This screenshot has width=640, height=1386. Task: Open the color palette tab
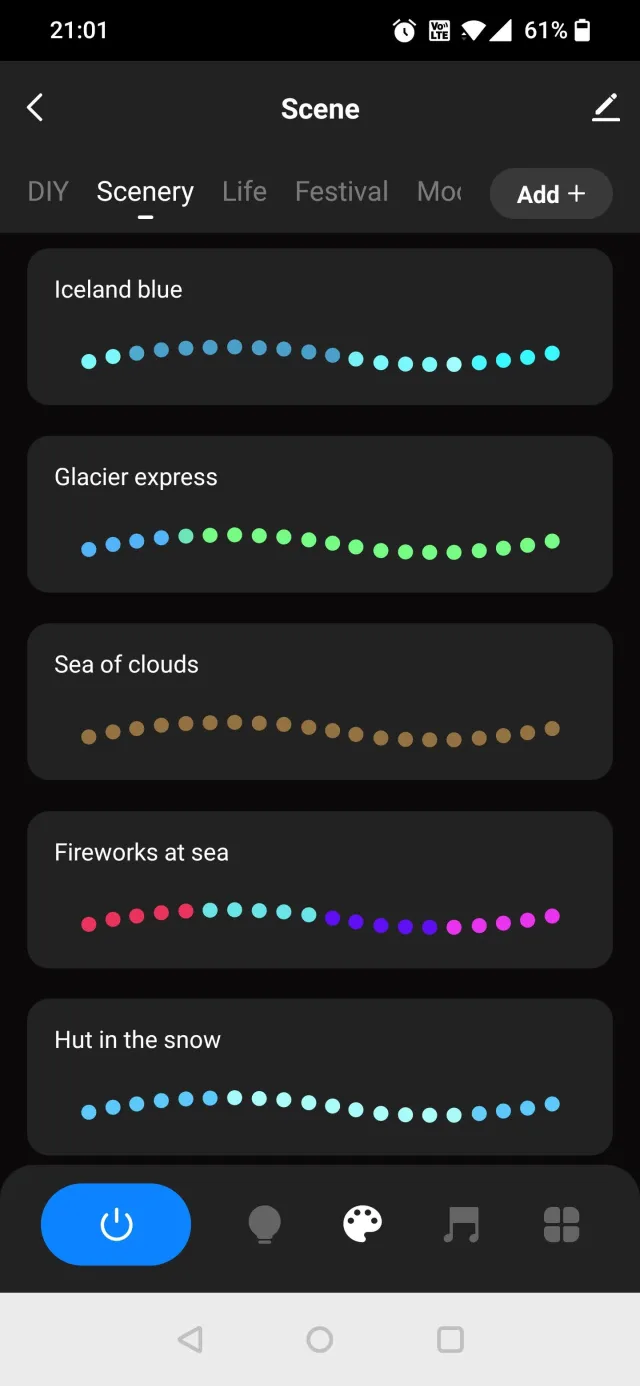point(362,1224)
